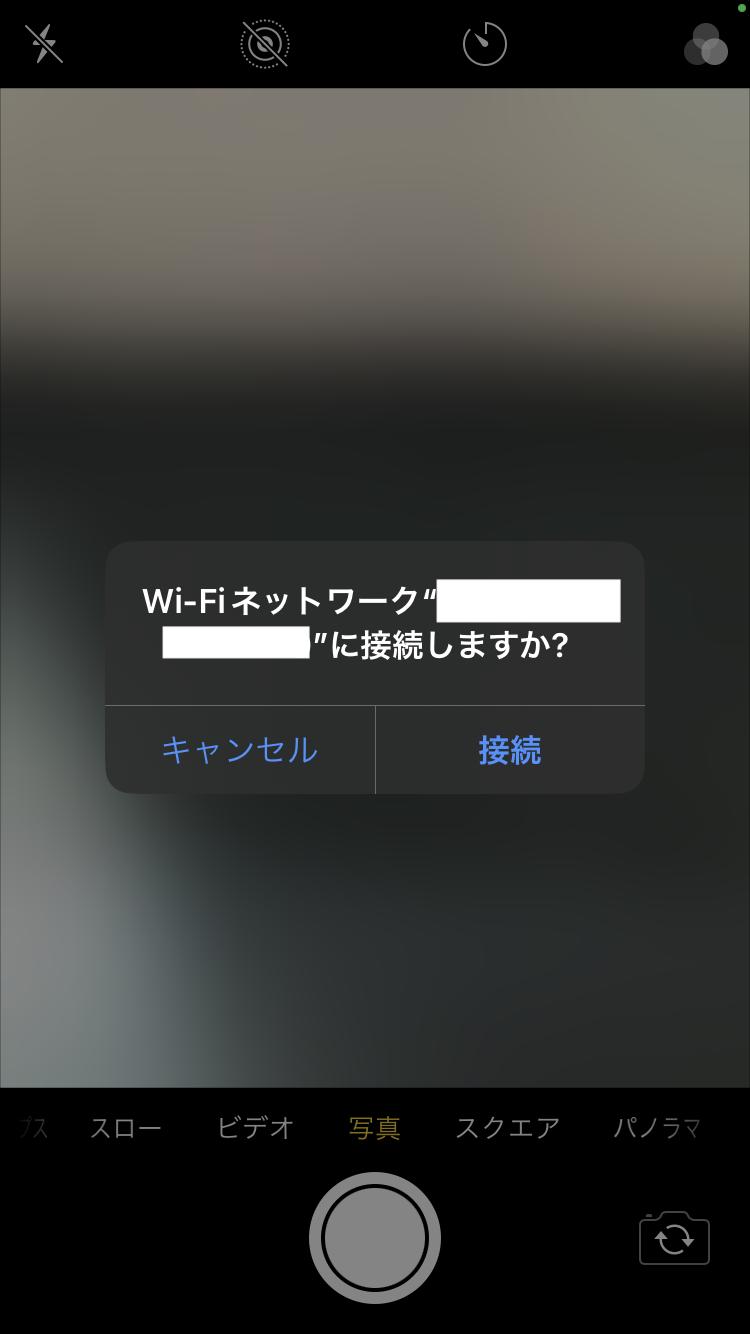Flip between front and rear camera

pos(674,1239)
